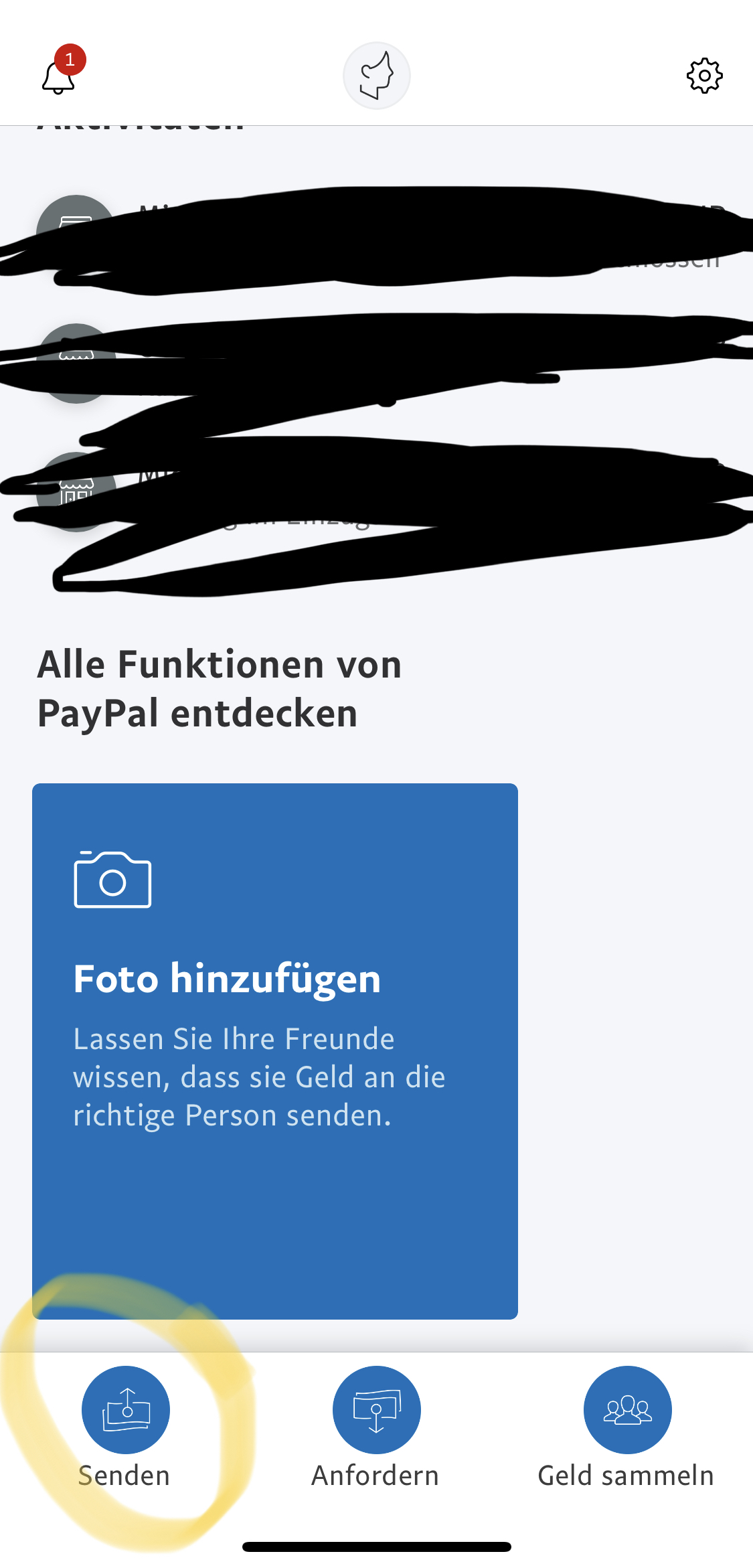Open Geld sammeln

point(626,1426)
